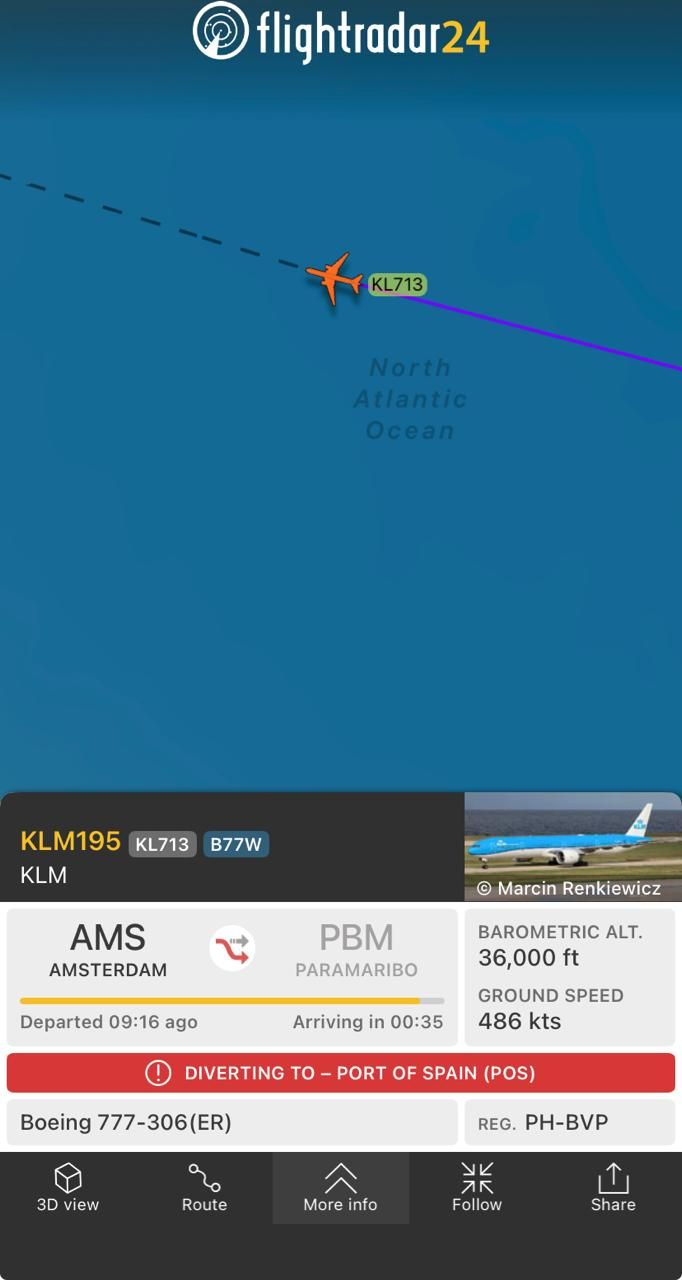Open the 3D view
This screenshot has height=1280, width=682.
[68, 1188]
